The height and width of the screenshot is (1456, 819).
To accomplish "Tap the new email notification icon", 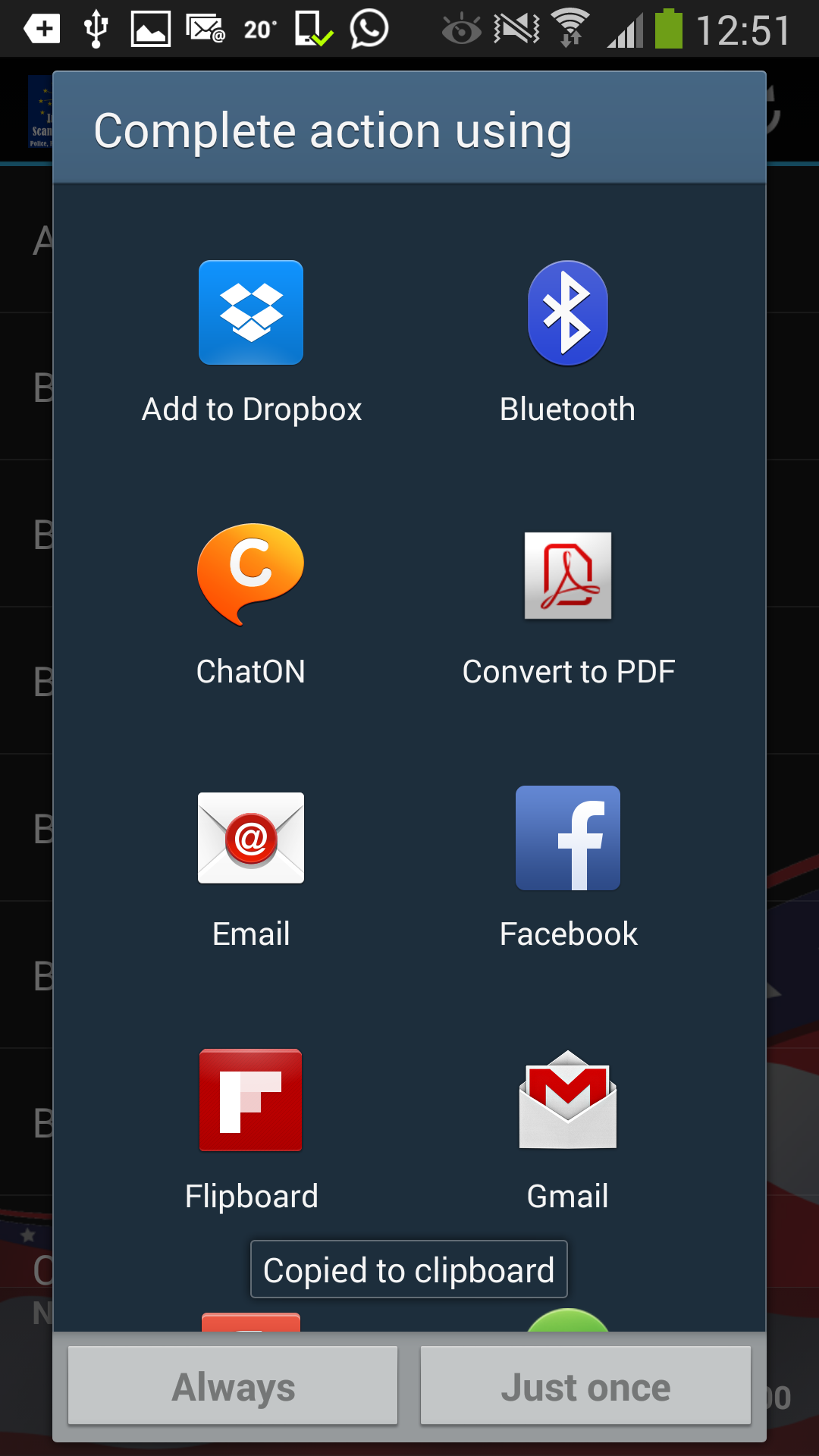I will pyautogui.click(x=203, y=27).
